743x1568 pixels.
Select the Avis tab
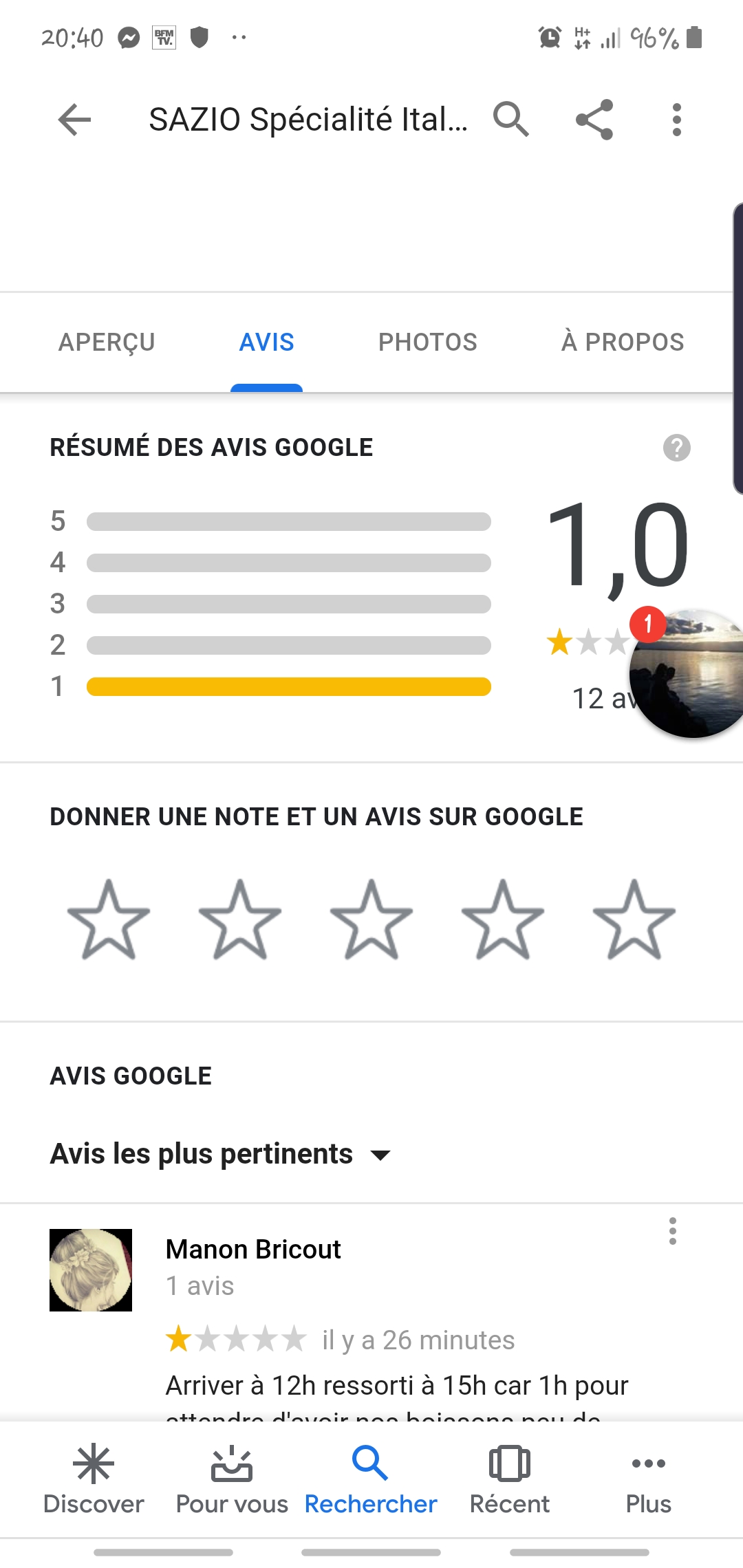pyautogui.click(x=266, y=342)
